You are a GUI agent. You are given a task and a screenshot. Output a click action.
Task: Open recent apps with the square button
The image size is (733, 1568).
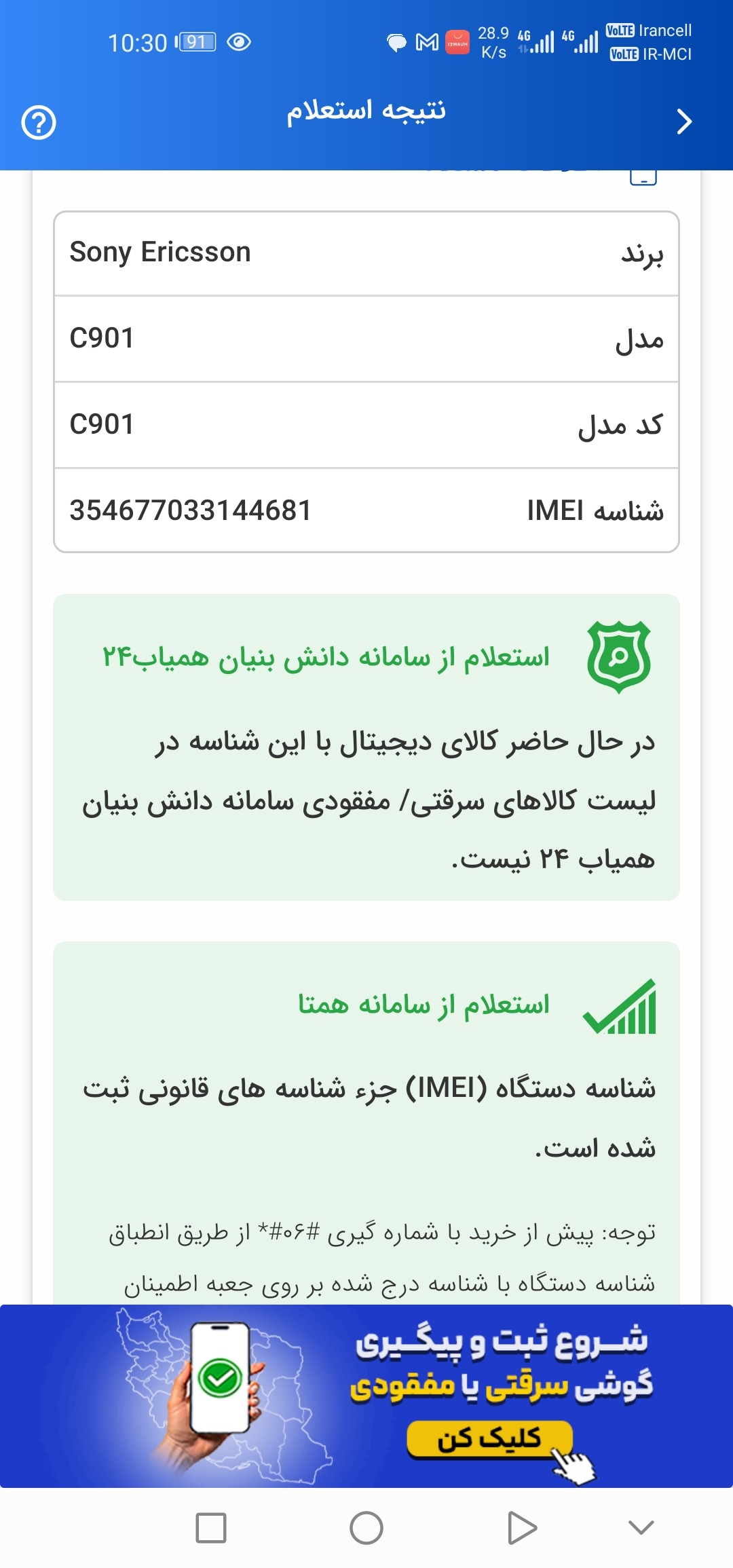pos(211,1528)
